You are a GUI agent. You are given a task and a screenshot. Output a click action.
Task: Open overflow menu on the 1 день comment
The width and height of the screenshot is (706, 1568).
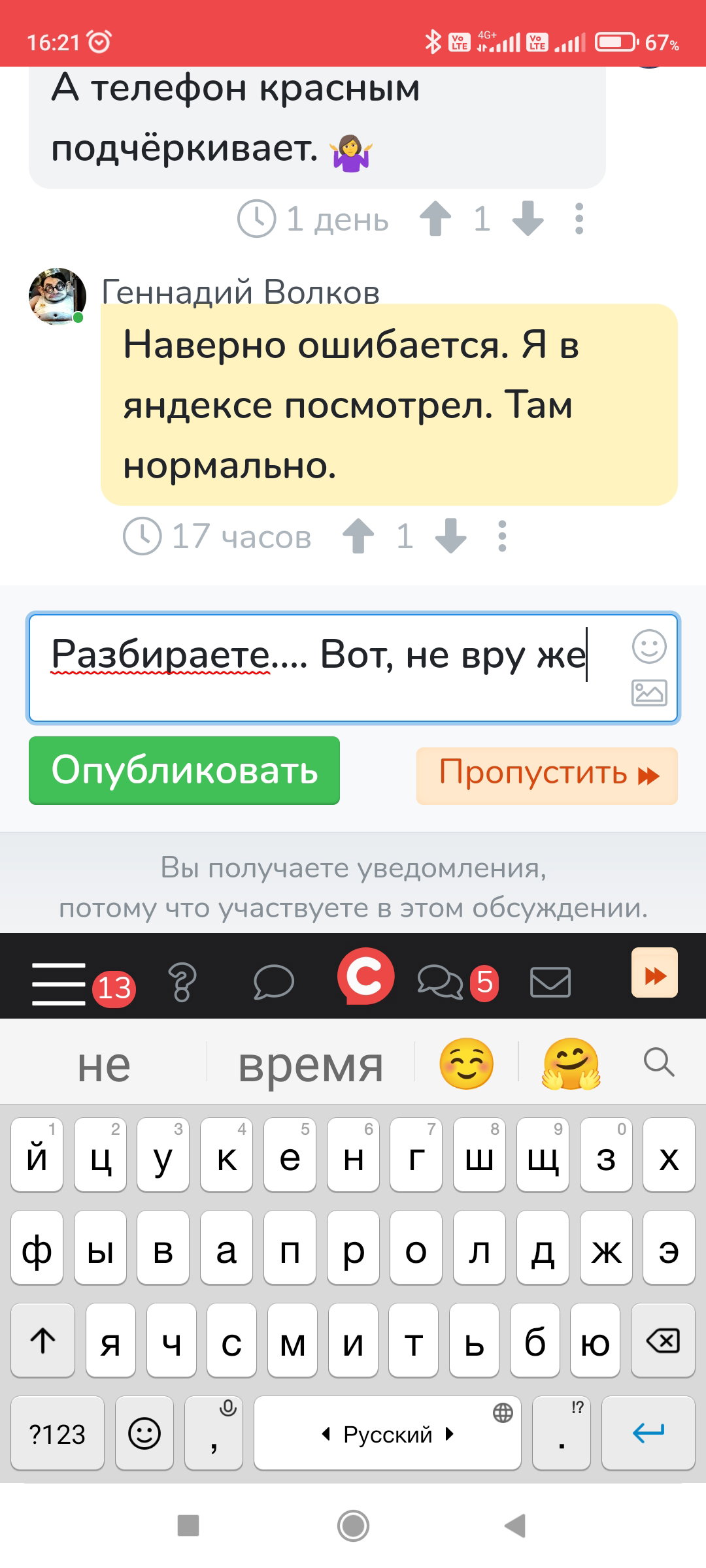(579, 219)
